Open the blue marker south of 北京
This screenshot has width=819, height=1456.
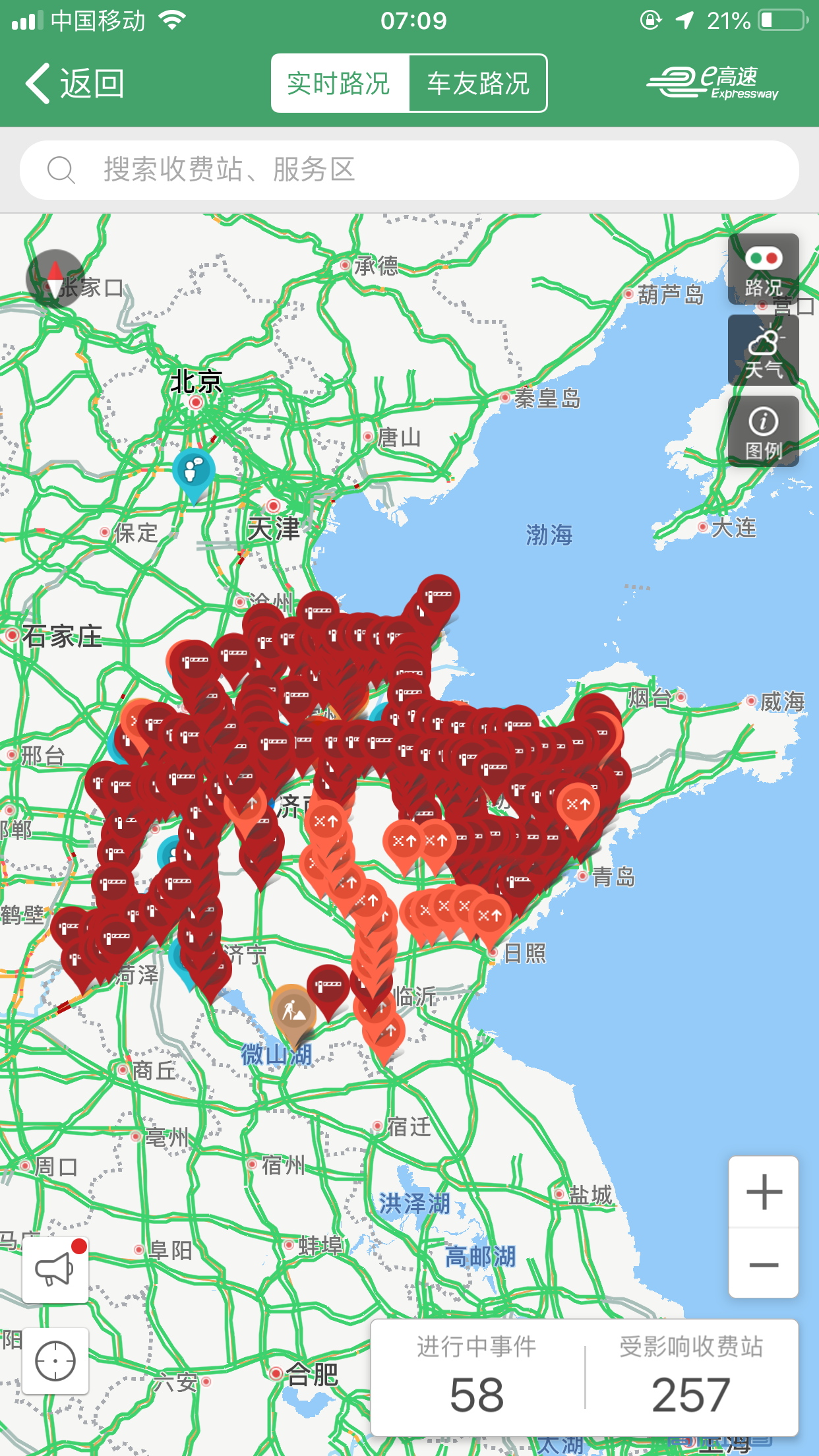[194, 471]
